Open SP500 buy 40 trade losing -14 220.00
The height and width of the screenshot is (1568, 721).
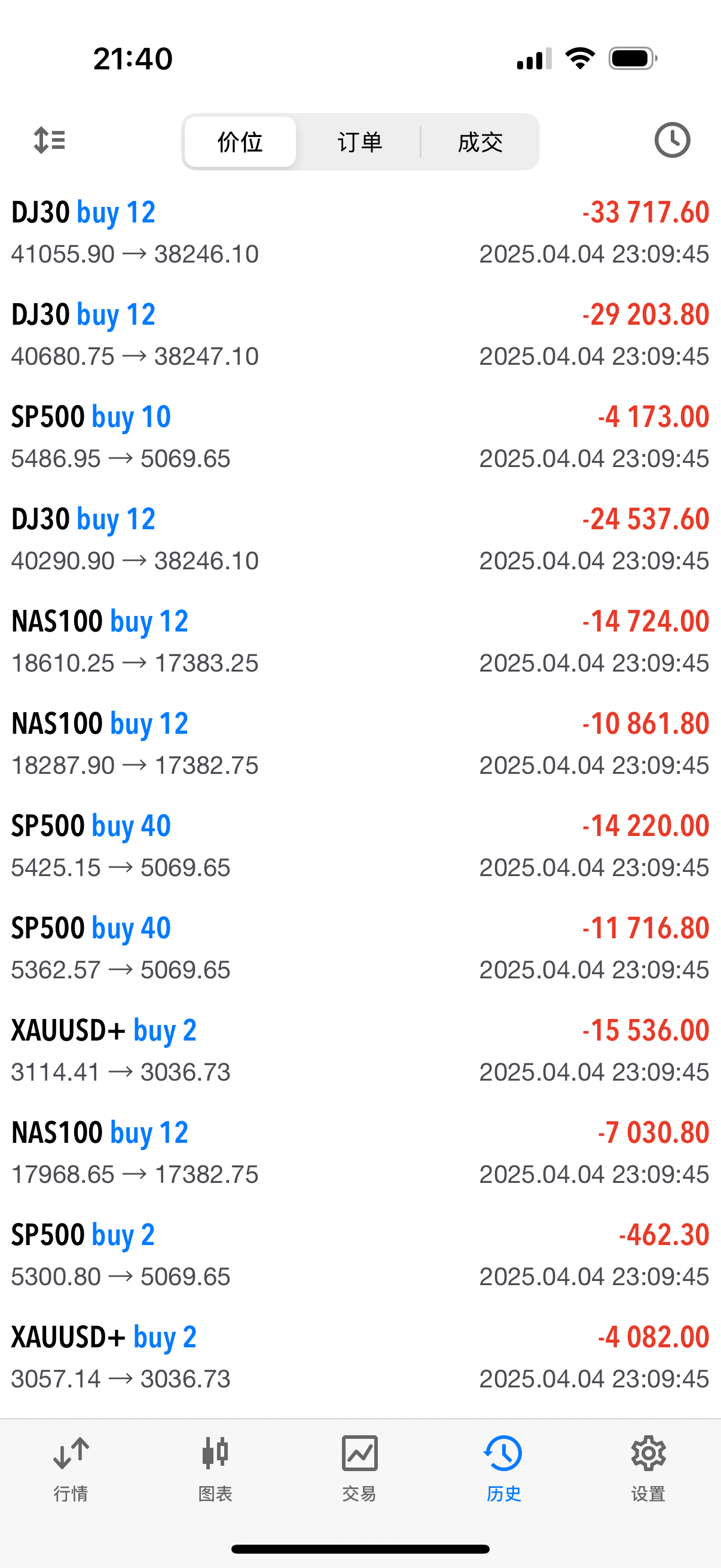360,846
